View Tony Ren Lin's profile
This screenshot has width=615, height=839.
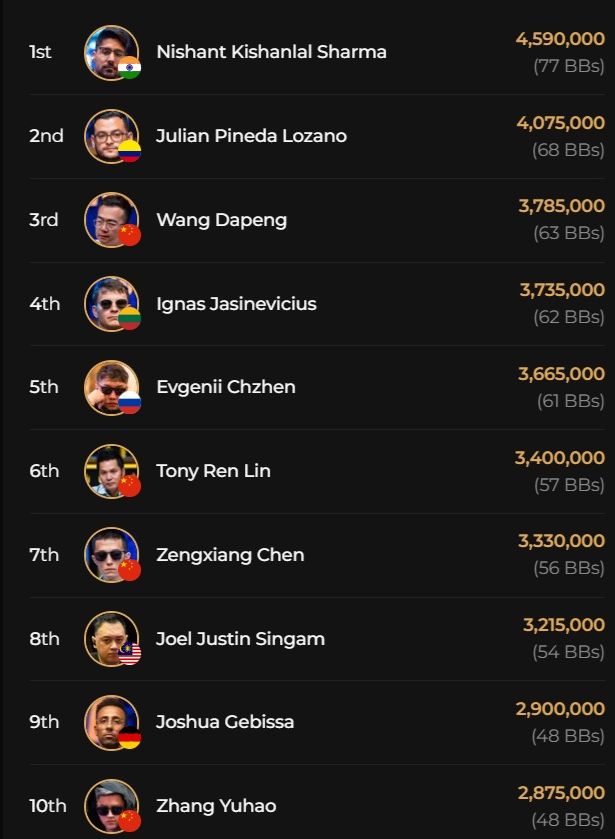(213, 471)
